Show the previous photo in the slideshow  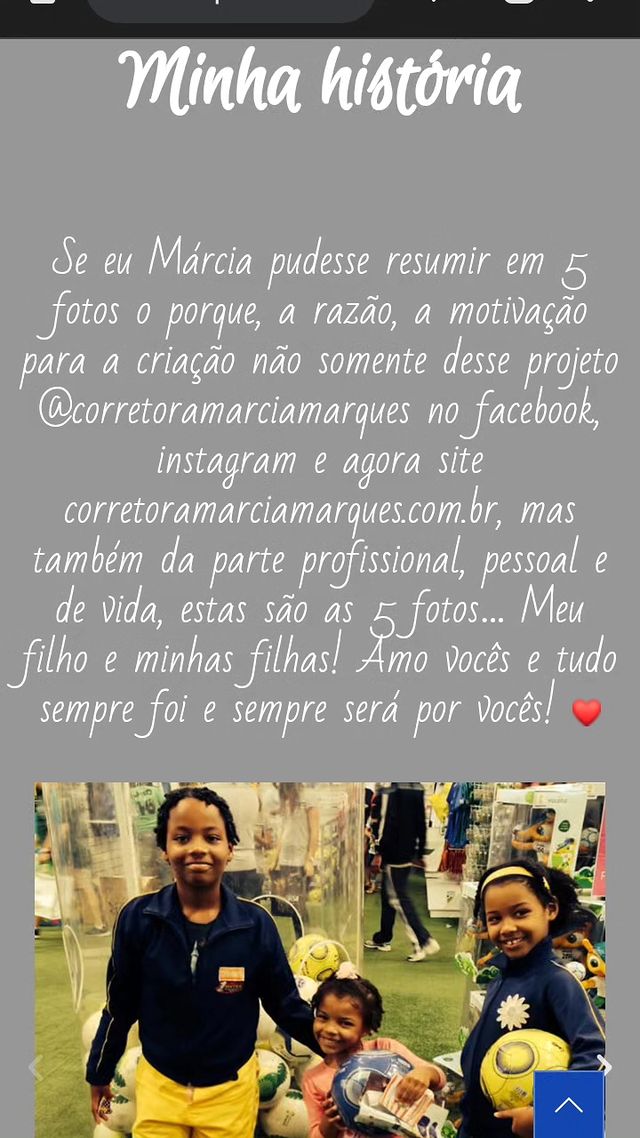point(35,1068)
